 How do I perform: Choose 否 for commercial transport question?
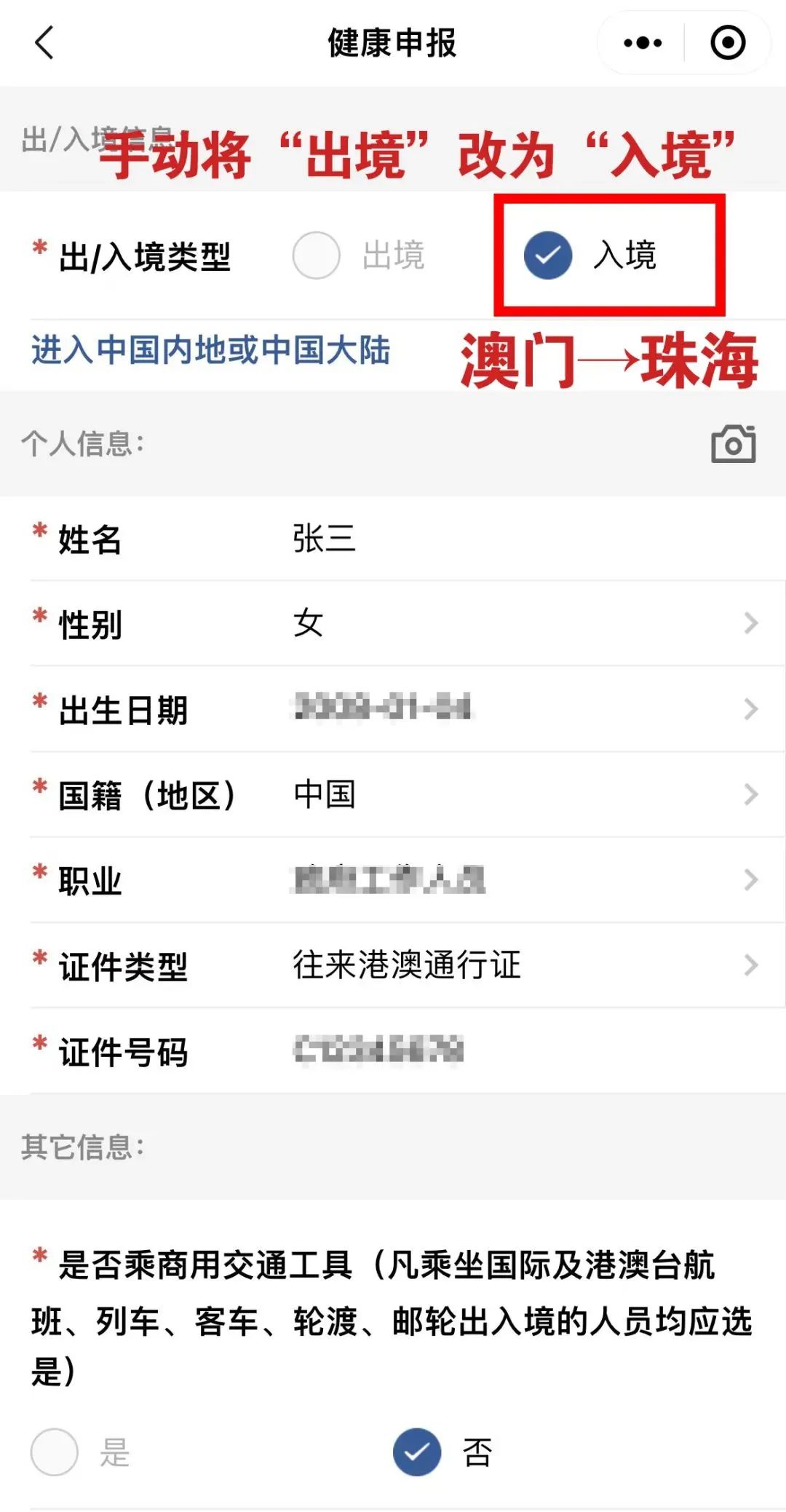coord(417,1452)
